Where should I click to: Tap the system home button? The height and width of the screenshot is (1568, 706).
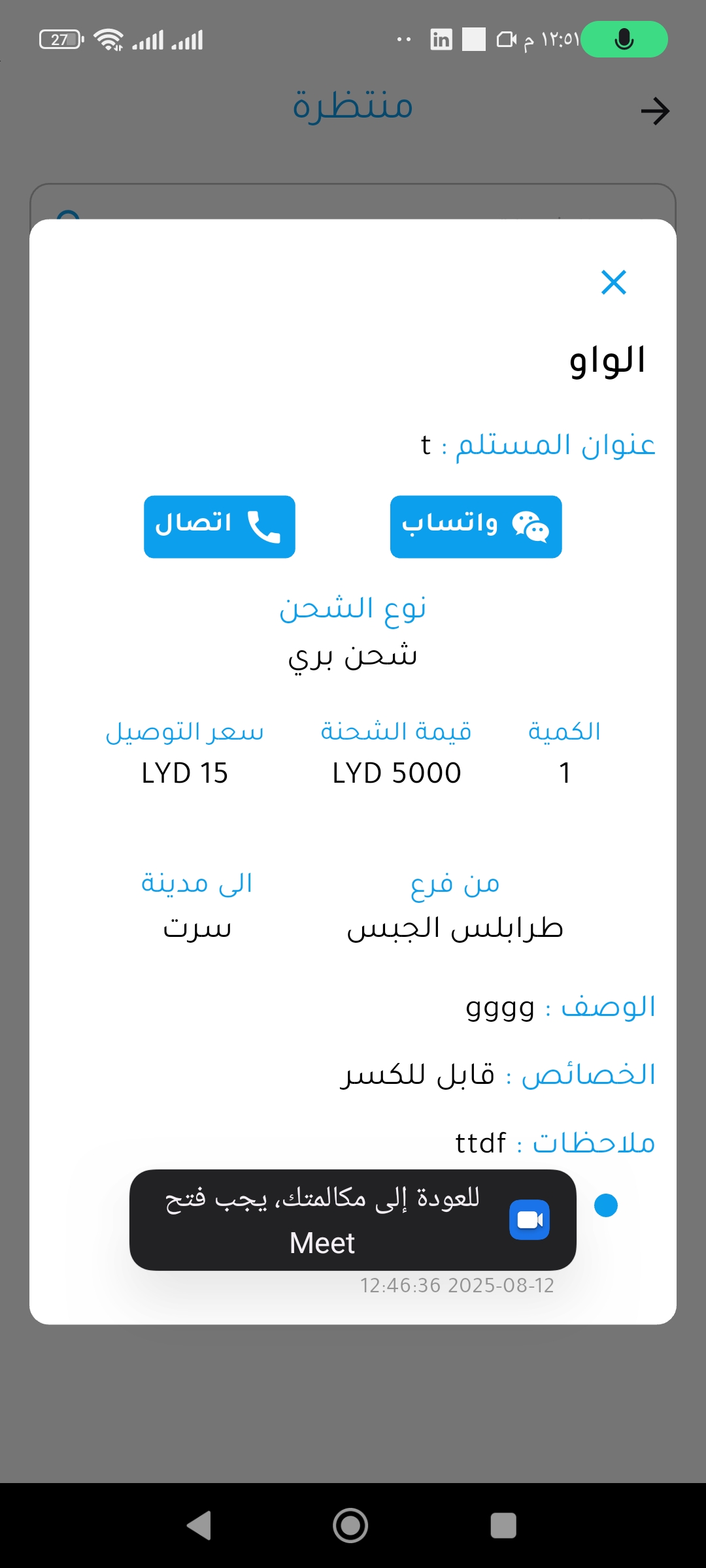point(350,1525)
